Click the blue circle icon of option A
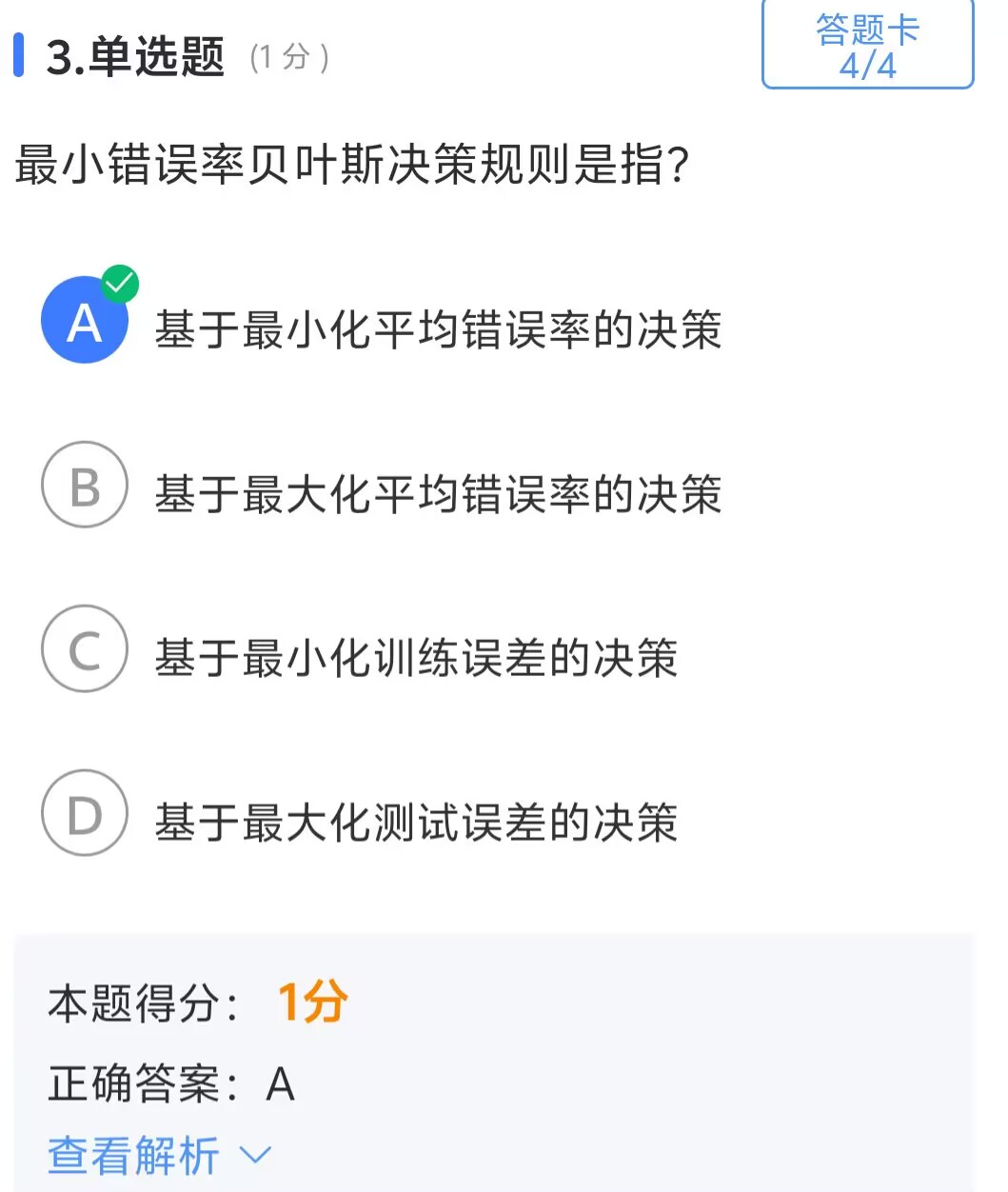 pos(84,321)
